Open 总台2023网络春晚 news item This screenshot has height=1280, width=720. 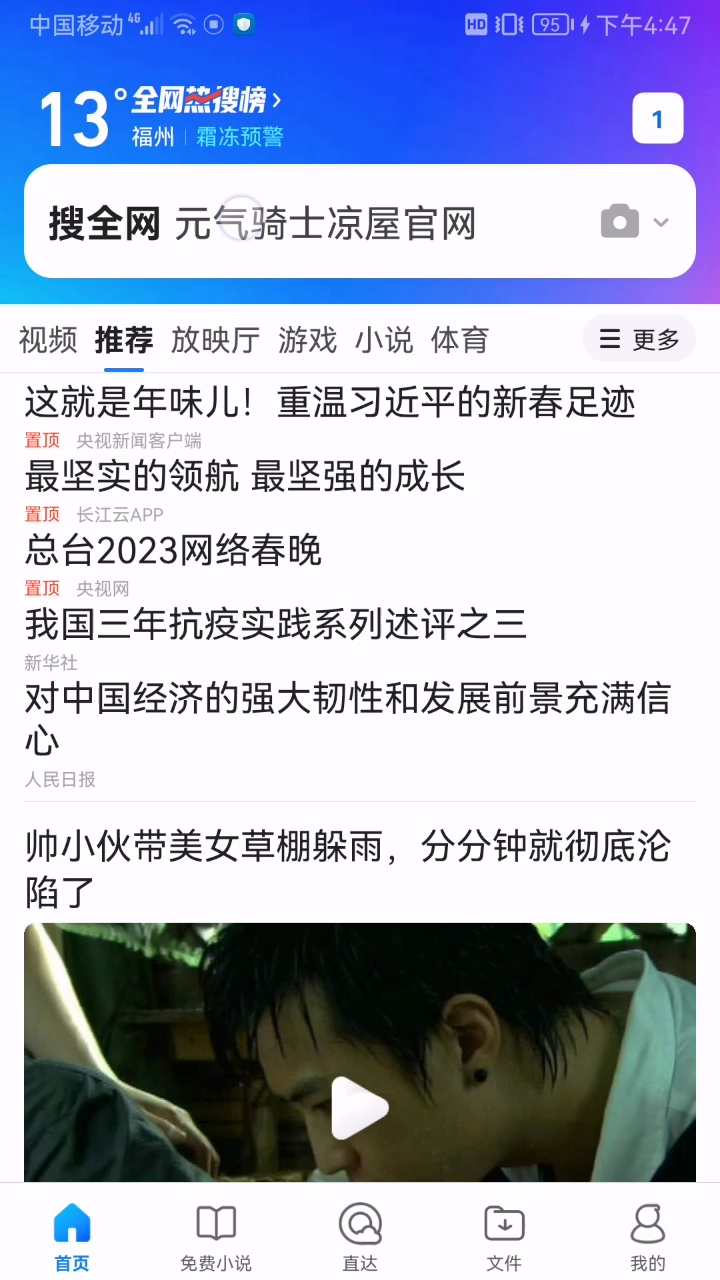[173, 550]
